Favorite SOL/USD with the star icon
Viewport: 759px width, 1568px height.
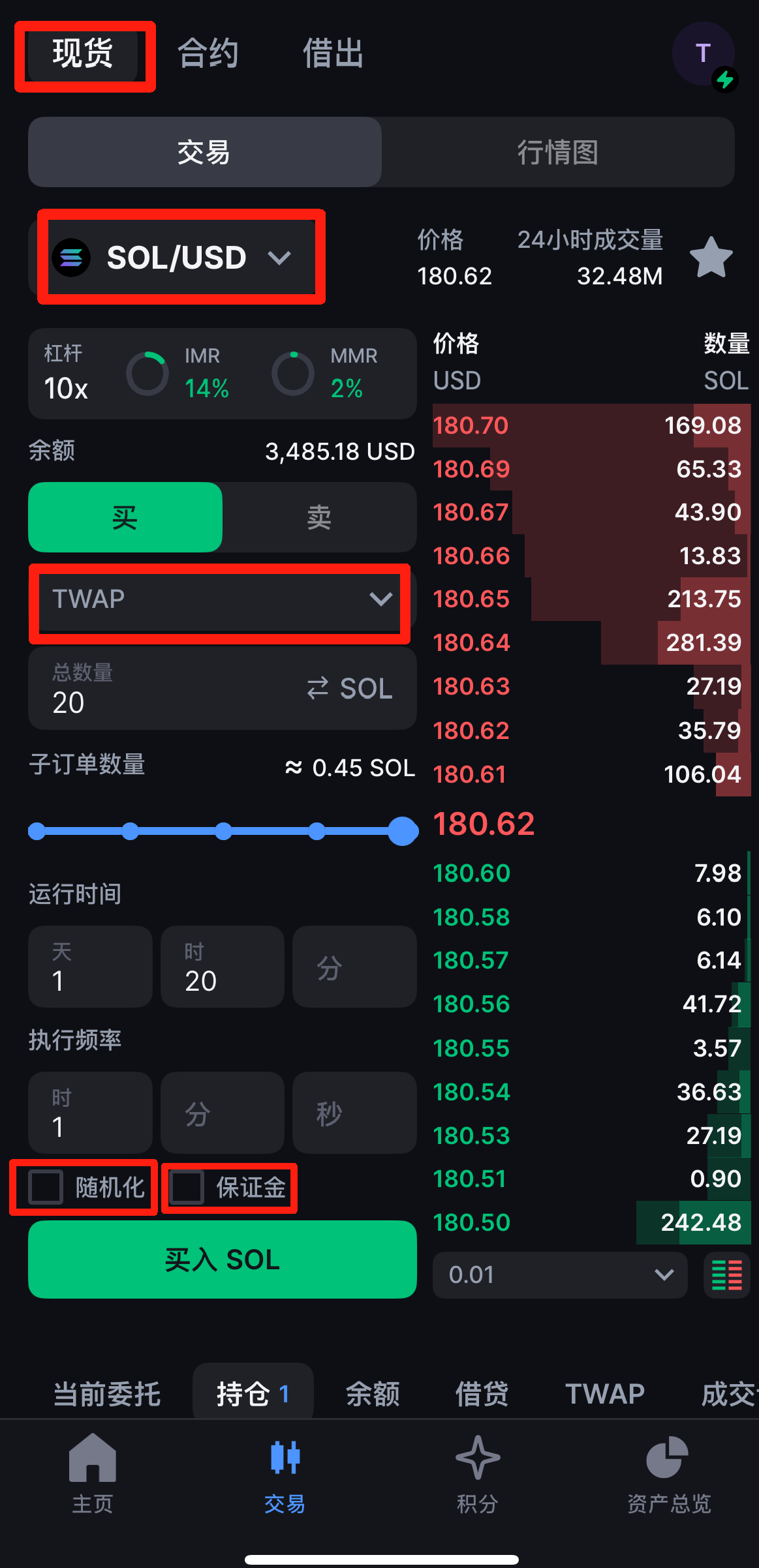711,258
